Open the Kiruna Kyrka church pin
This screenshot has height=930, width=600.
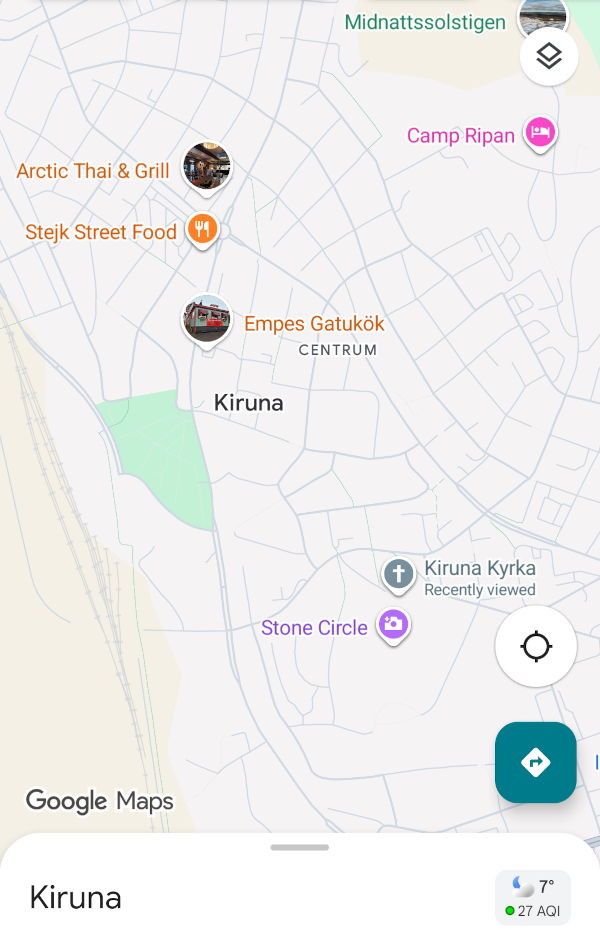pos(399,575)
